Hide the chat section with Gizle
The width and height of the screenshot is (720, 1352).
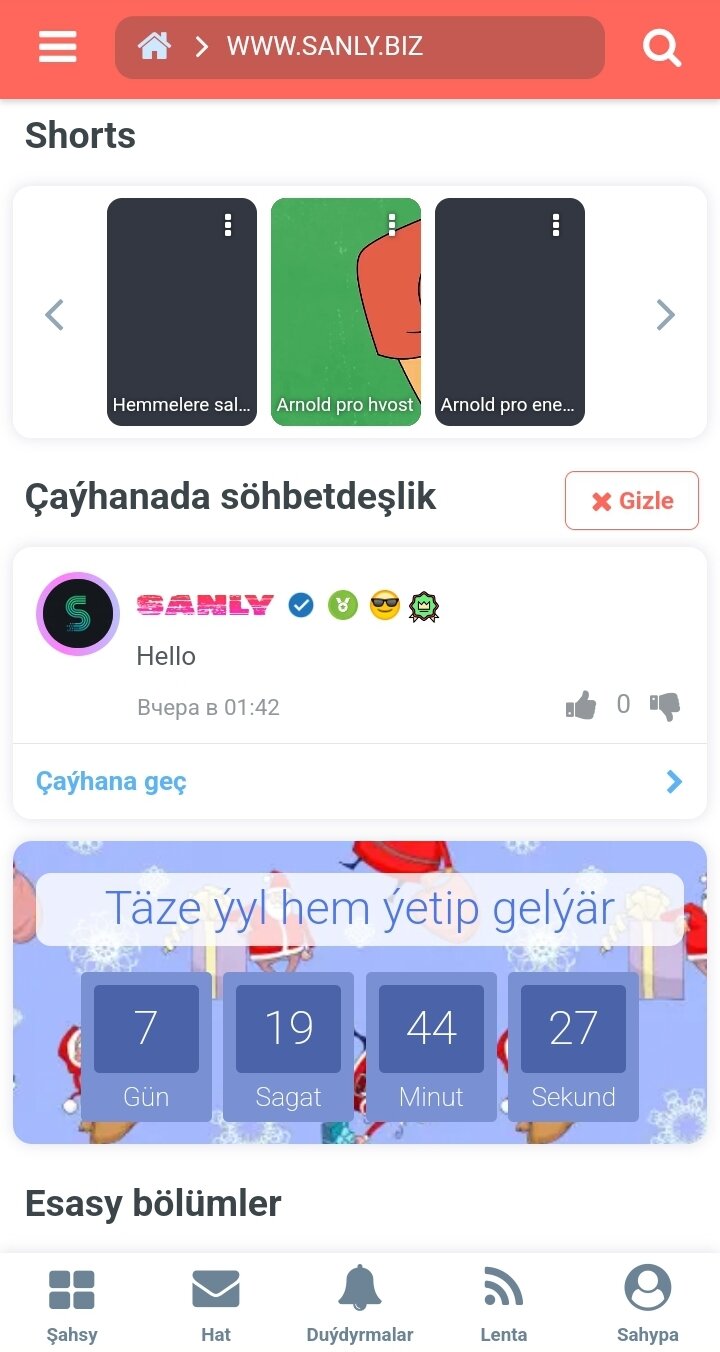click(632, 500)
